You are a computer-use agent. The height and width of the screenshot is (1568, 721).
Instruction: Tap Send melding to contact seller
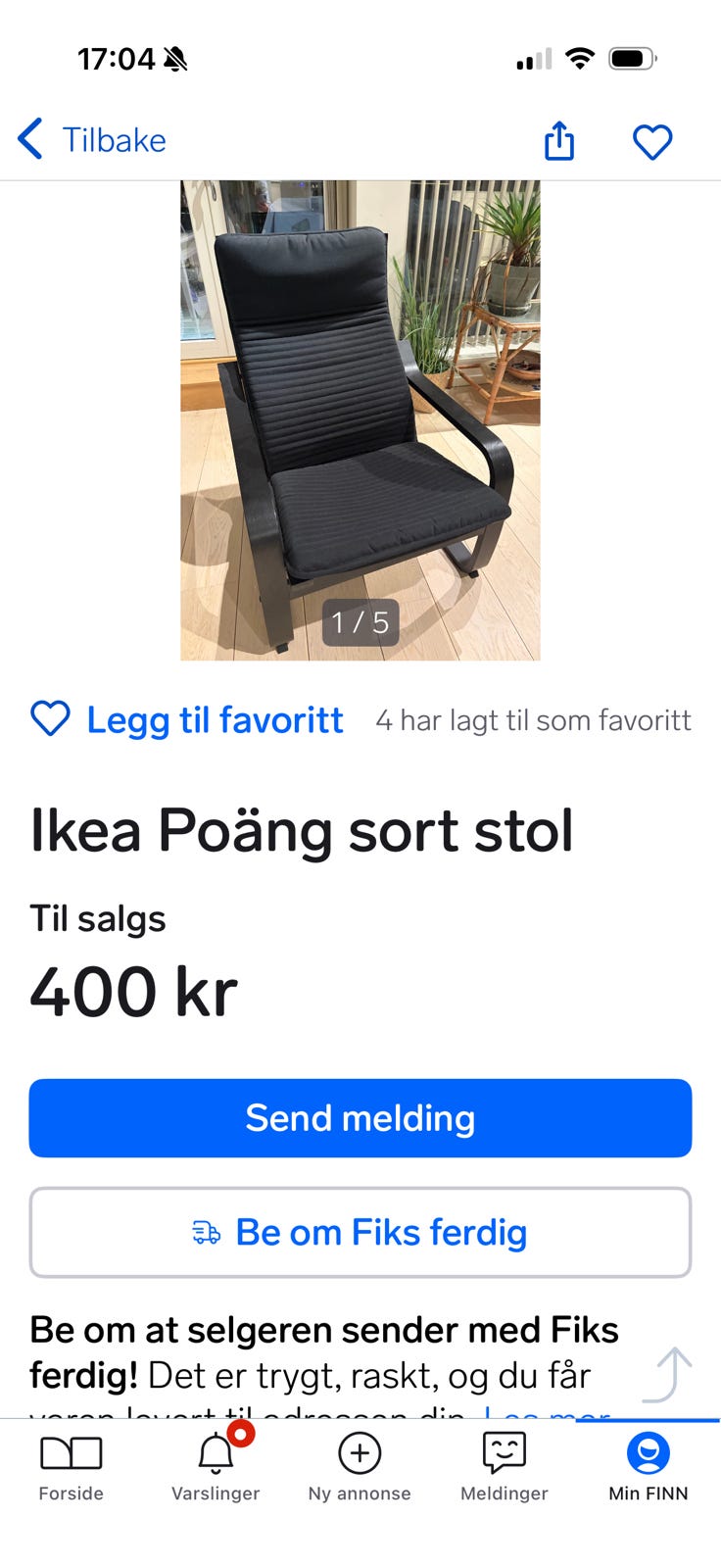point(360,1118)
